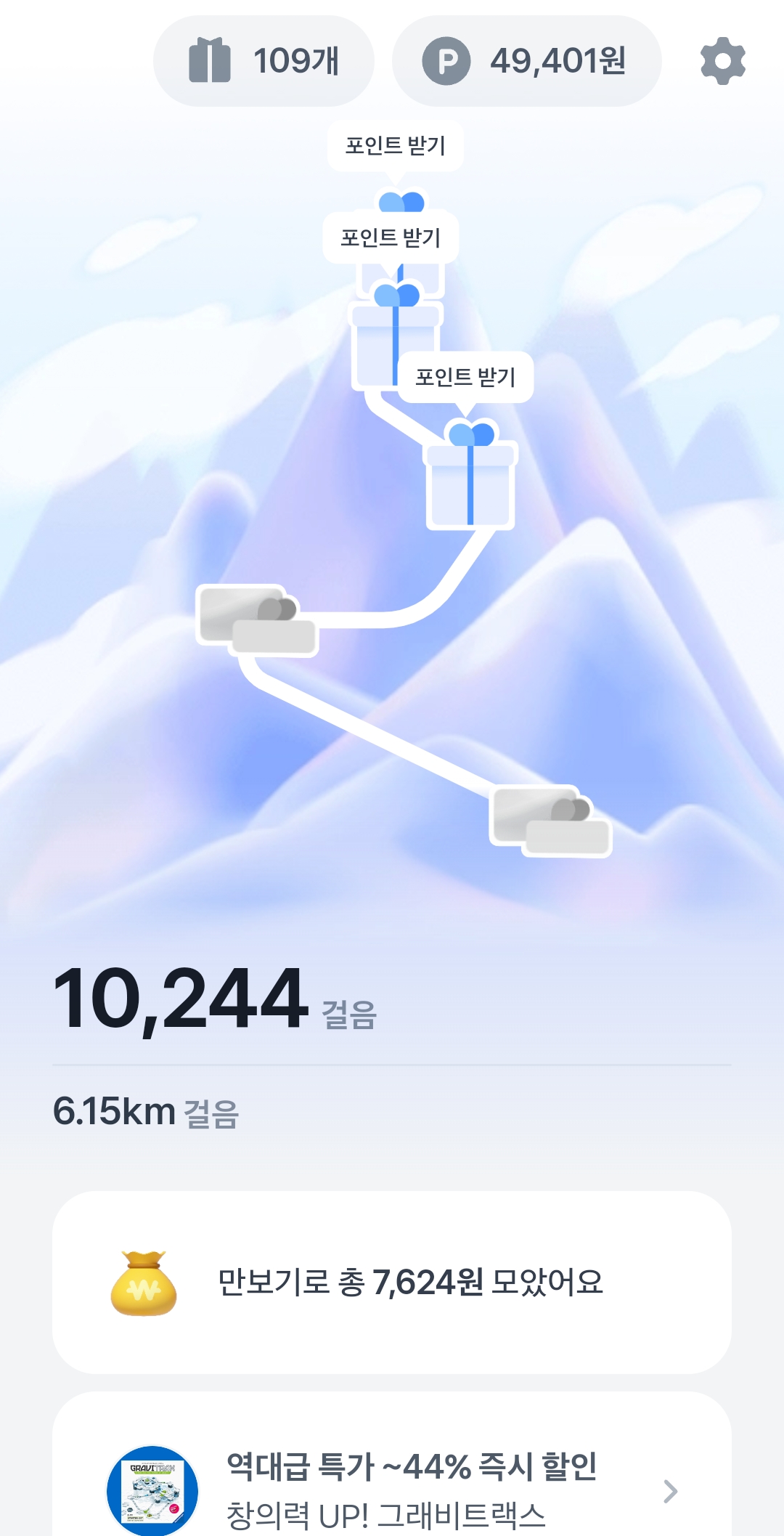The height and width of the screenshot is (1536, 784).
Task: View the 49,401원 points balance
Action: point(526,61)
